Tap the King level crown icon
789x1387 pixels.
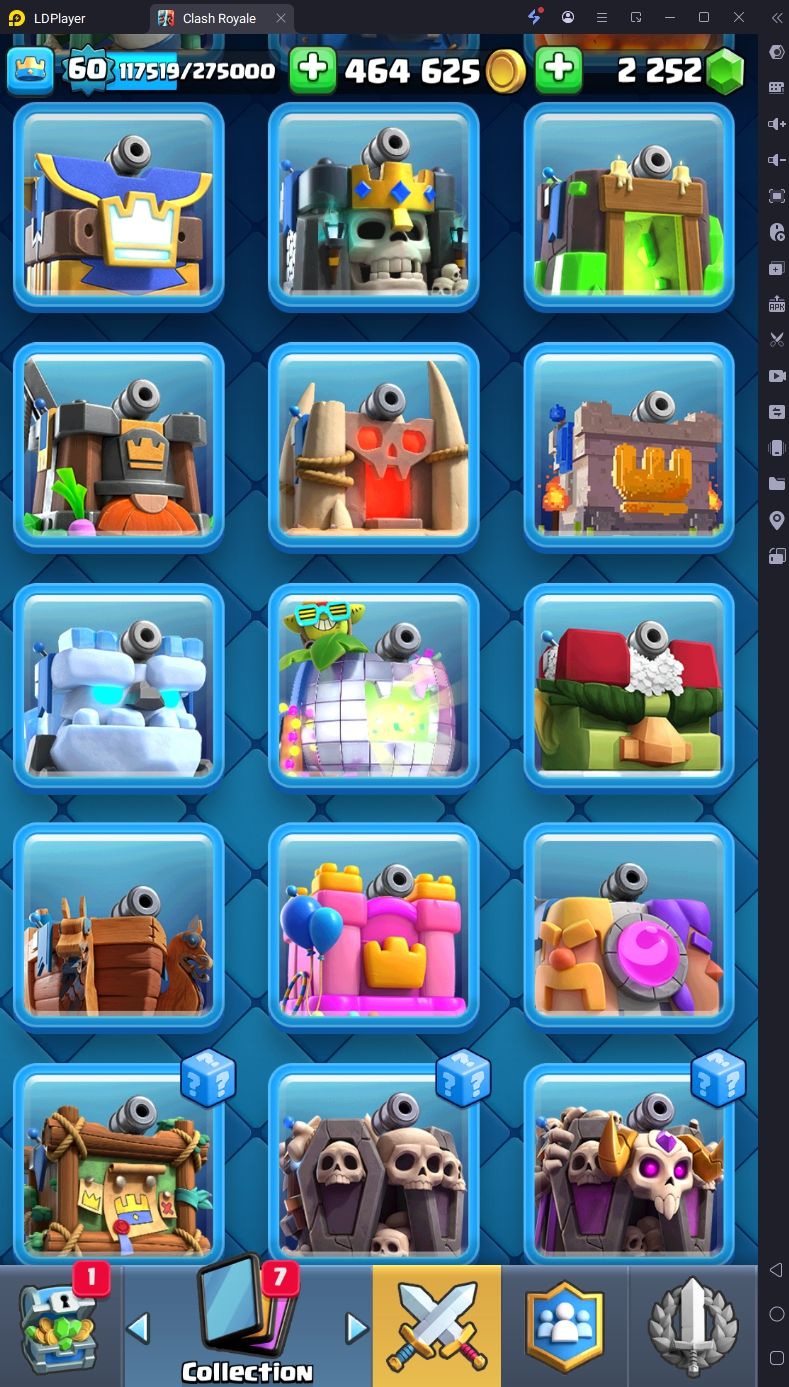click(x=30, y=70)
